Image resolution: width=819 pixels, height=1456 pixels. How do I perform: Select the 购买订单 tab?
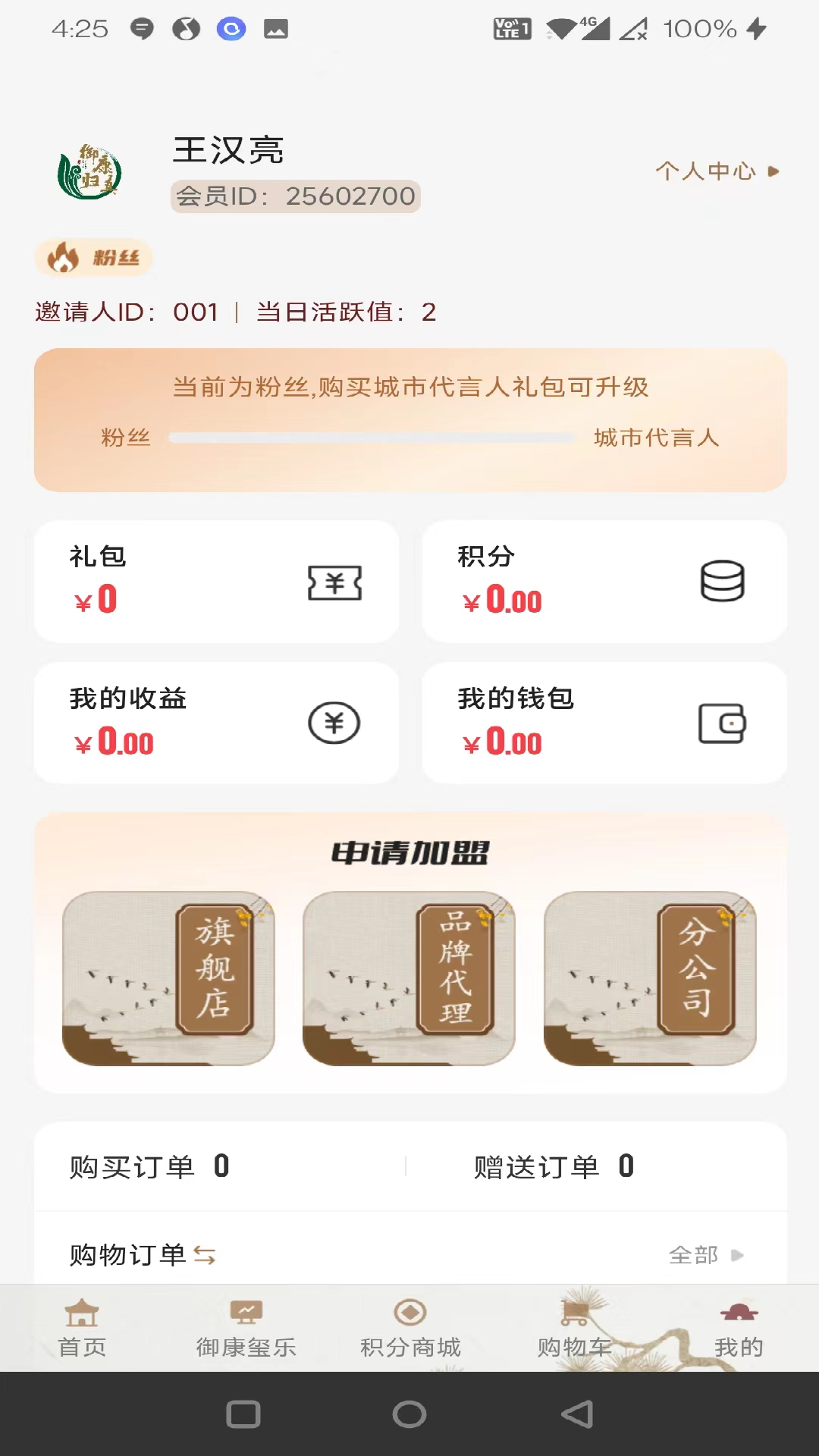pos(149,1166)
